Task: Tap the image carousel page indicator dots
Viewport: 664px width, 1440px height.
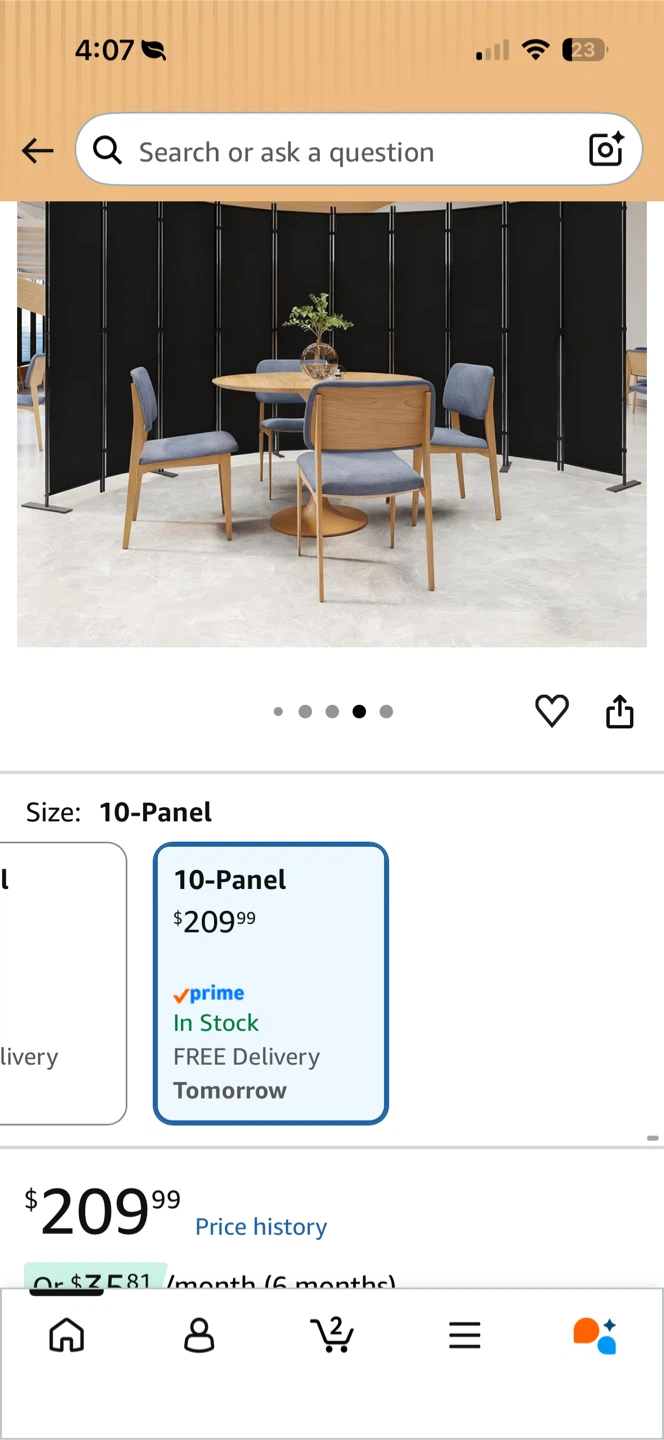Action: click(332, 711)
